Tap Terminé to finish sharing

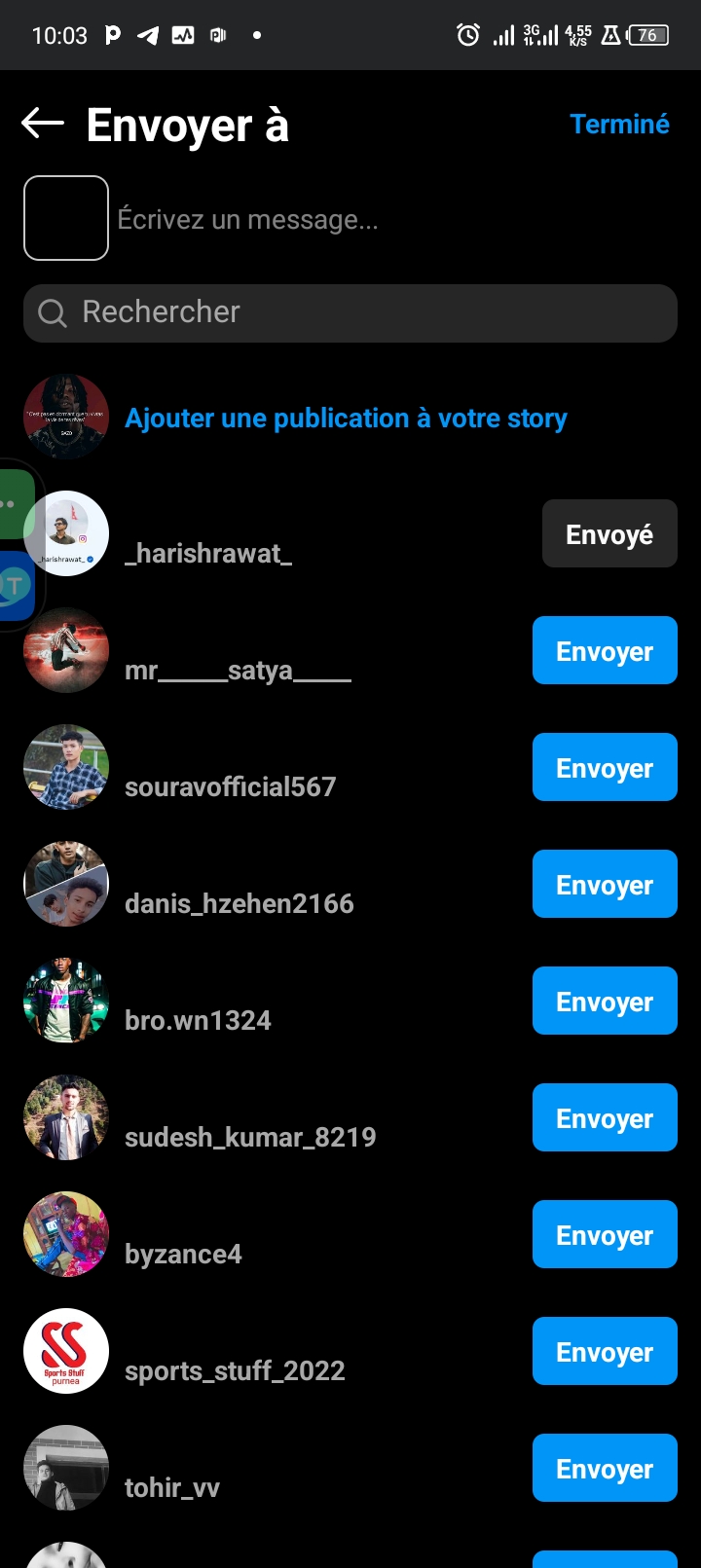619,125
